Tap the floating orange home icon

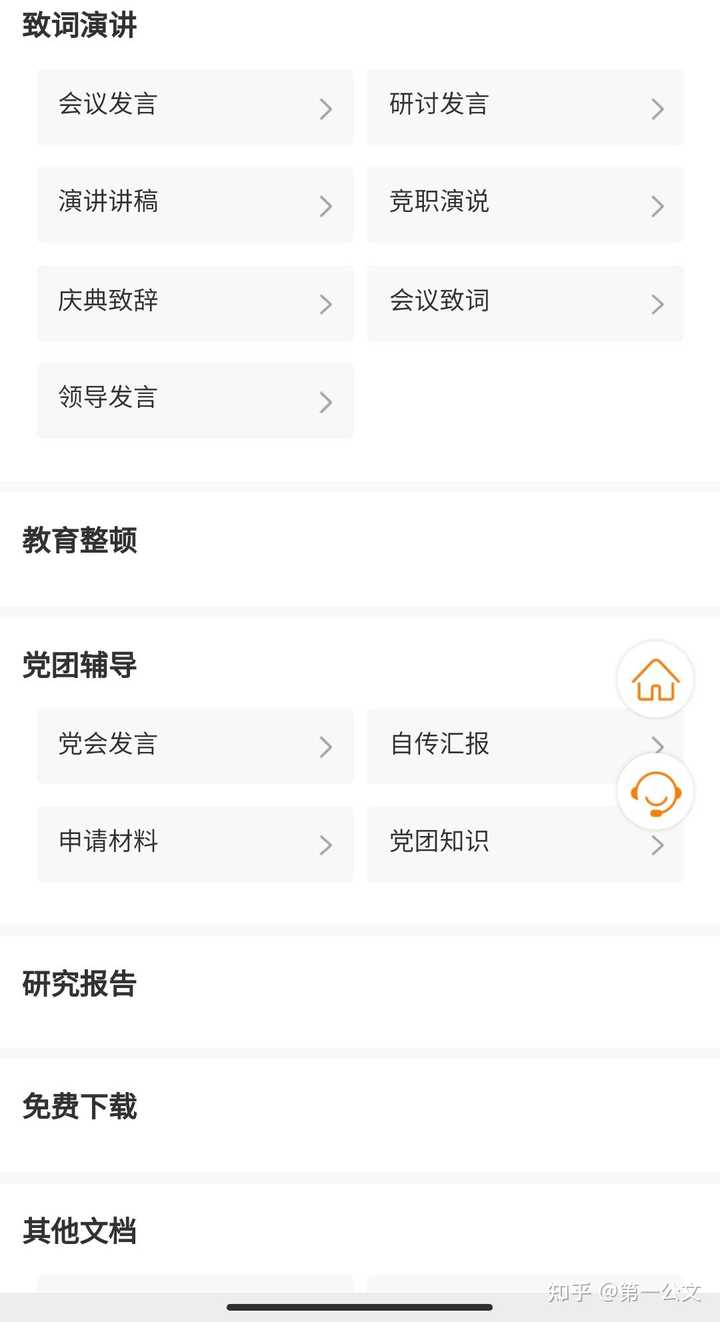click(x=655, y=680)
